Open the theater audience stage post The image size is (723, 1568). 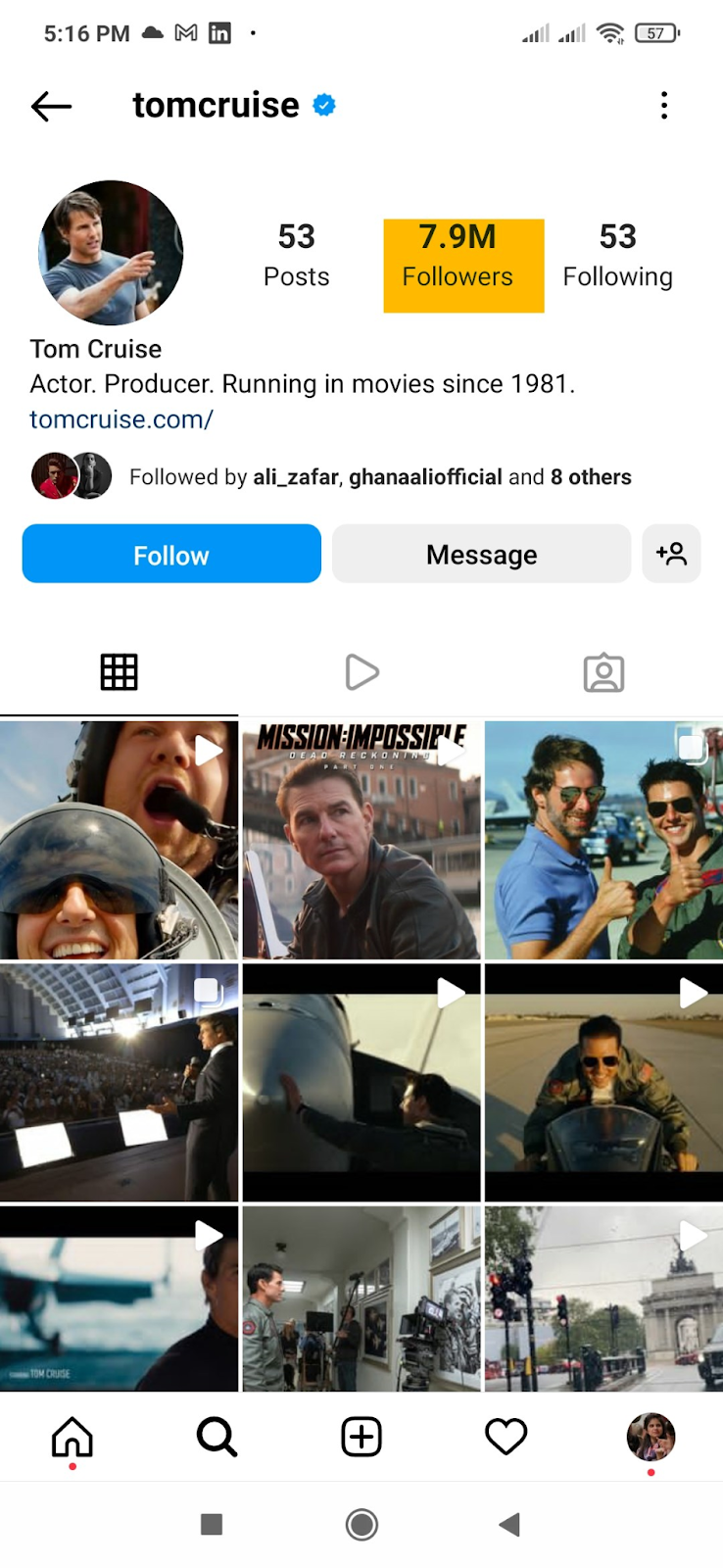(119, 1083)
